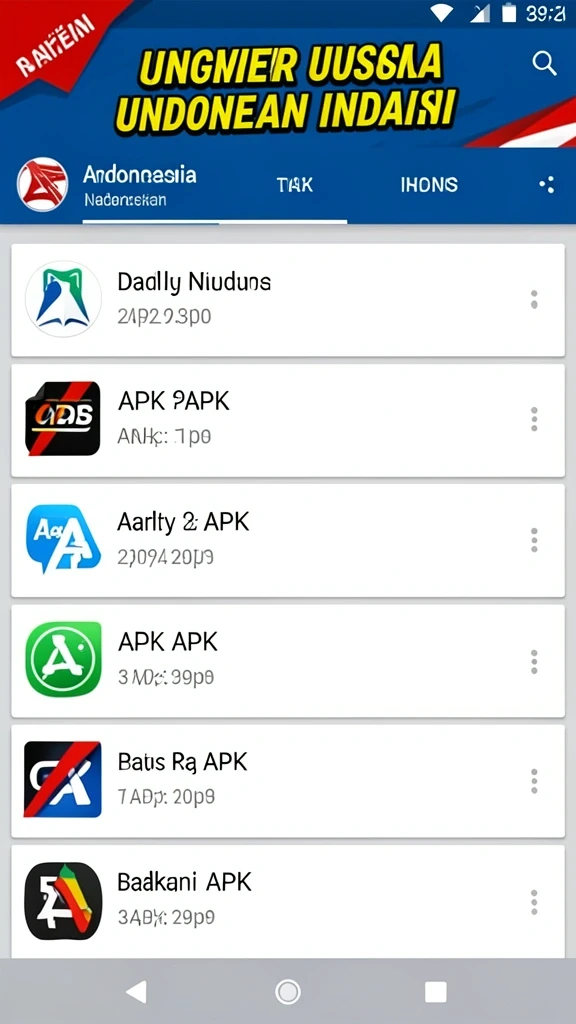Open the options menu for Batis Ra APK
The width and height of the screenshot is (576, 1024).
coord(534,781)
